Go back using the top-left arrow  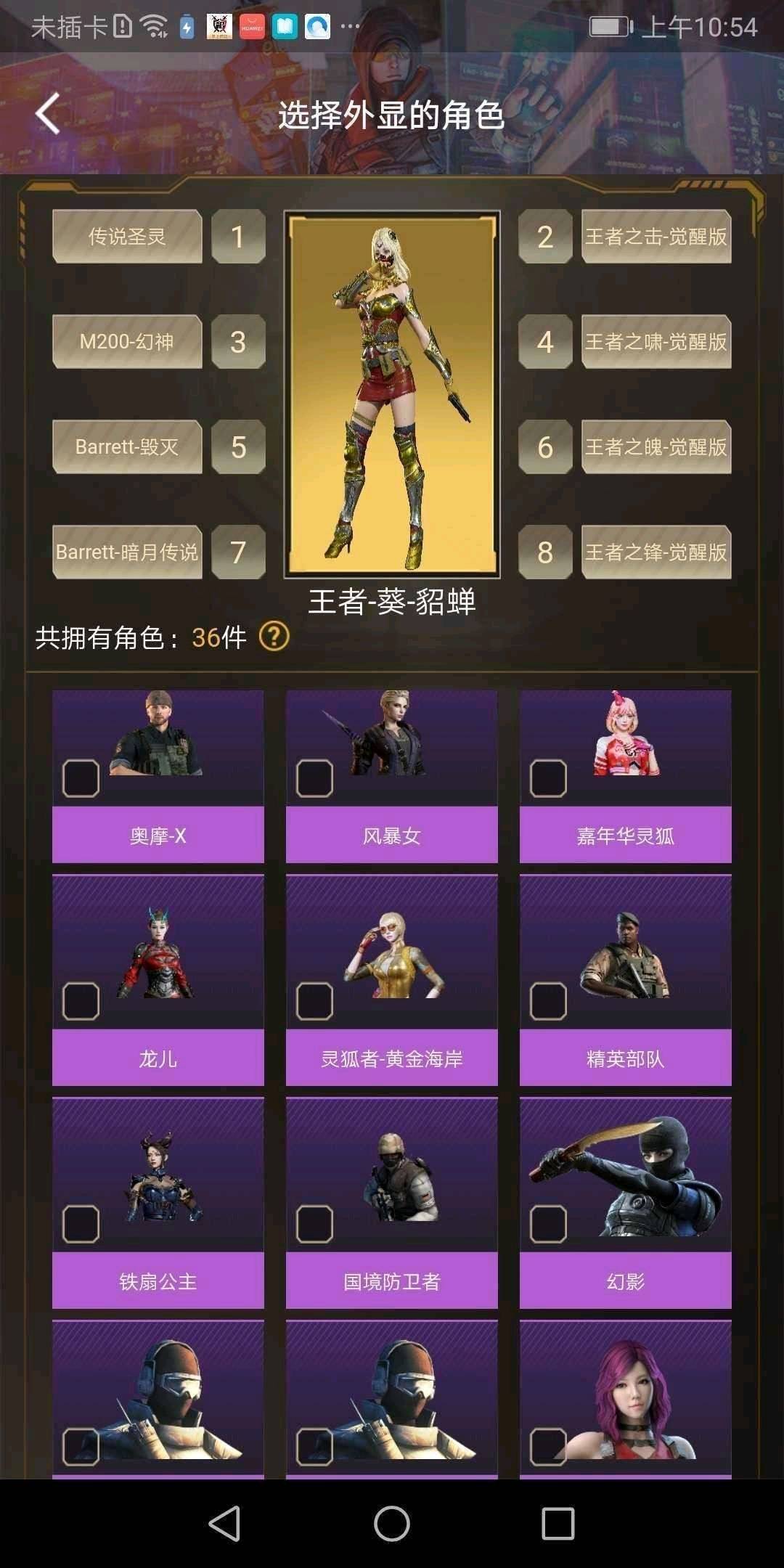point(48,114)
